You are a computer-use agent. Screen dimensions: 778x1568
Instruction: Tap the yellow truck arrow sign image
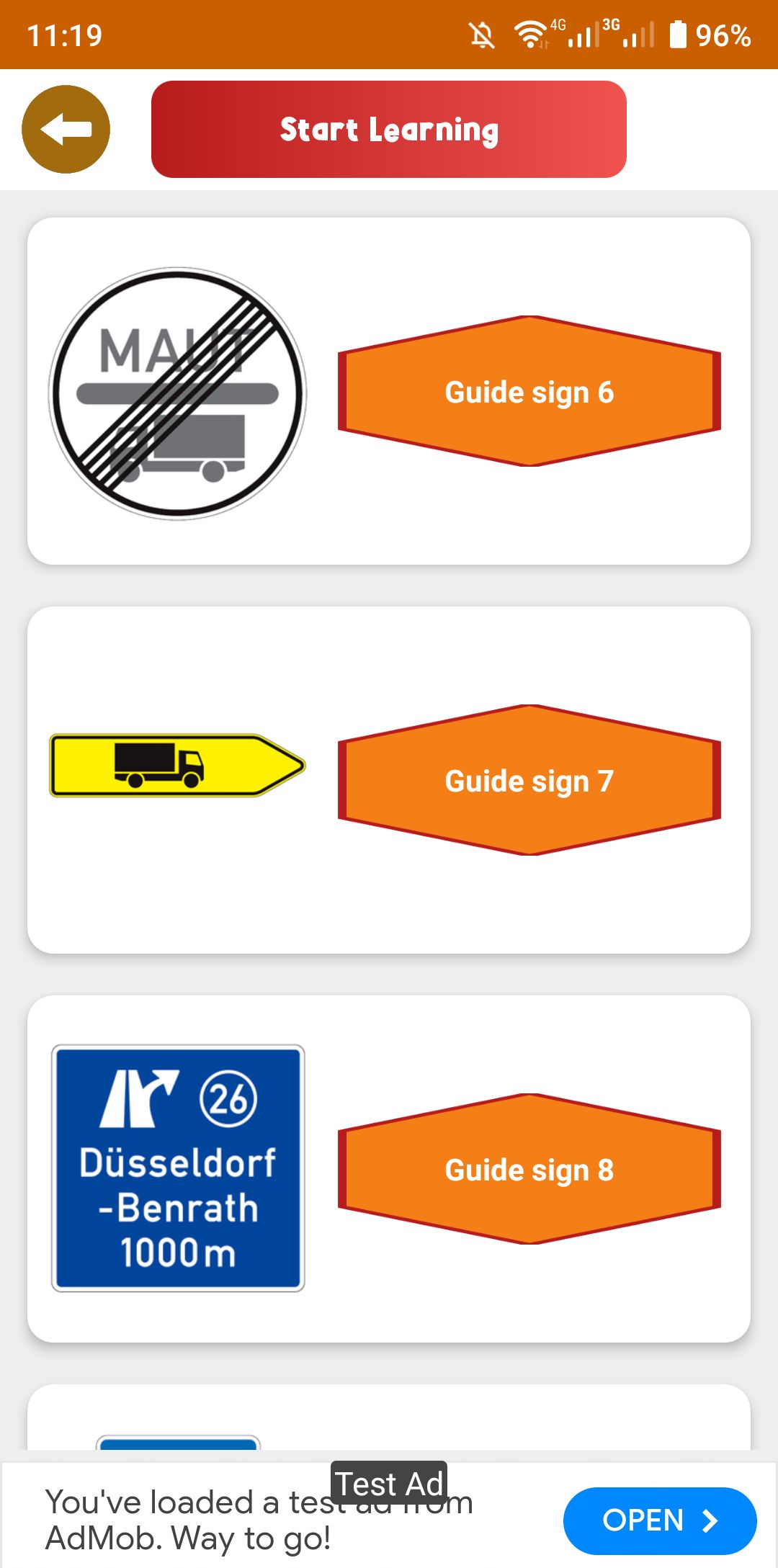pos(177,766)
